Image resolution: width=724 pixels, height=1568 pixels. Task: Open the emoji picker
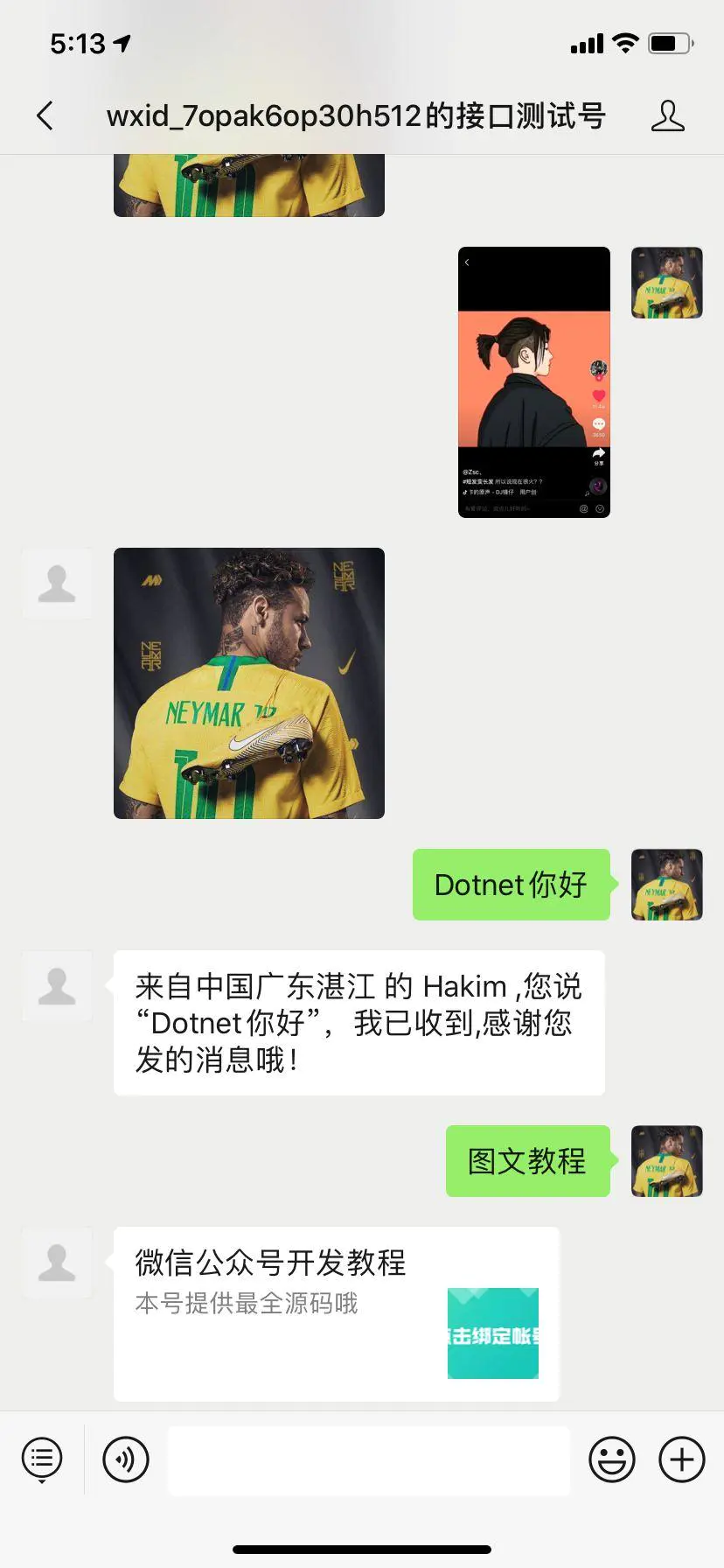coord(612,1459)
